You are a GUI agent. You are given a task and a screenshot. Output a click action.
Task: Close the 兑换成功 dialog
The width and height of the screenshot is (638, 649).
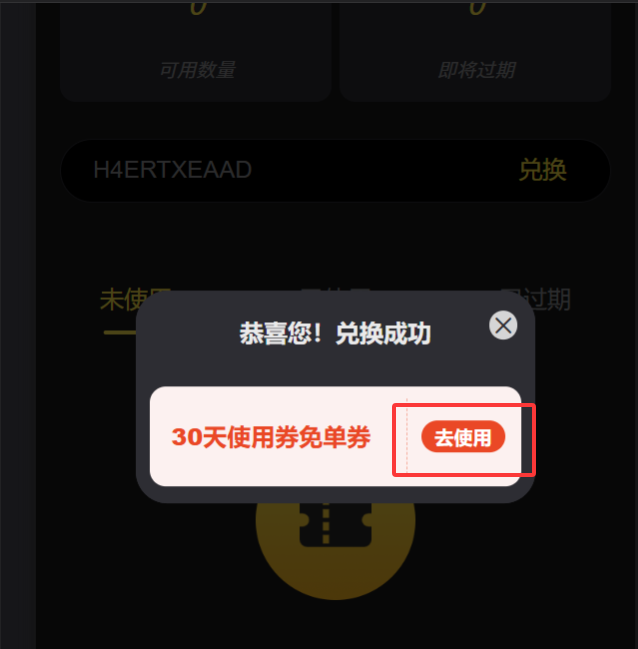coord(503,325)
